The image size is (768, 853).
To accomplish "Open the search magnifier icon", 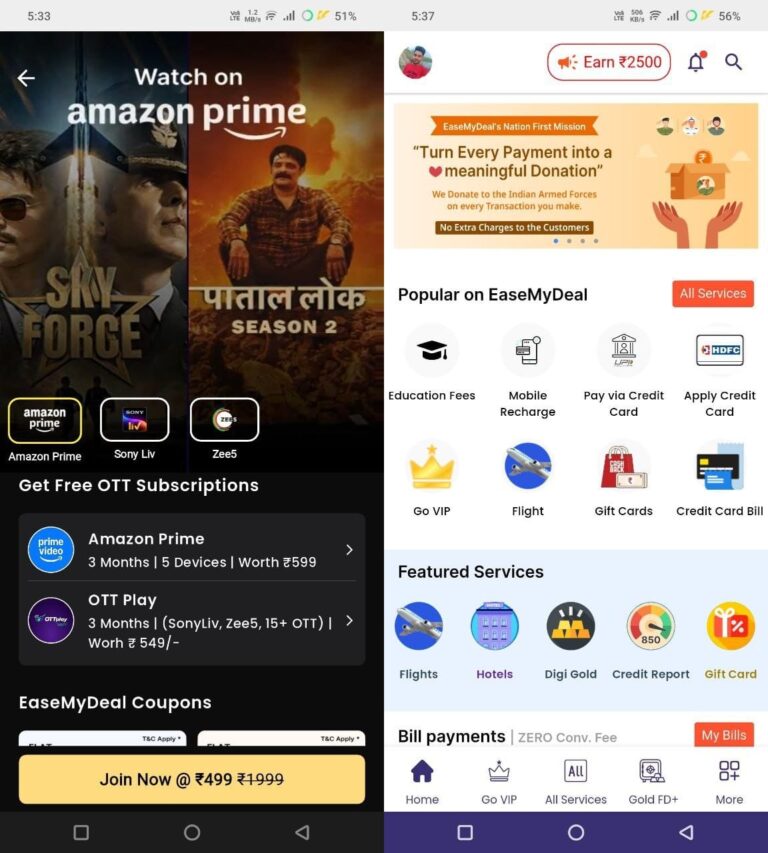I will 733,62.
